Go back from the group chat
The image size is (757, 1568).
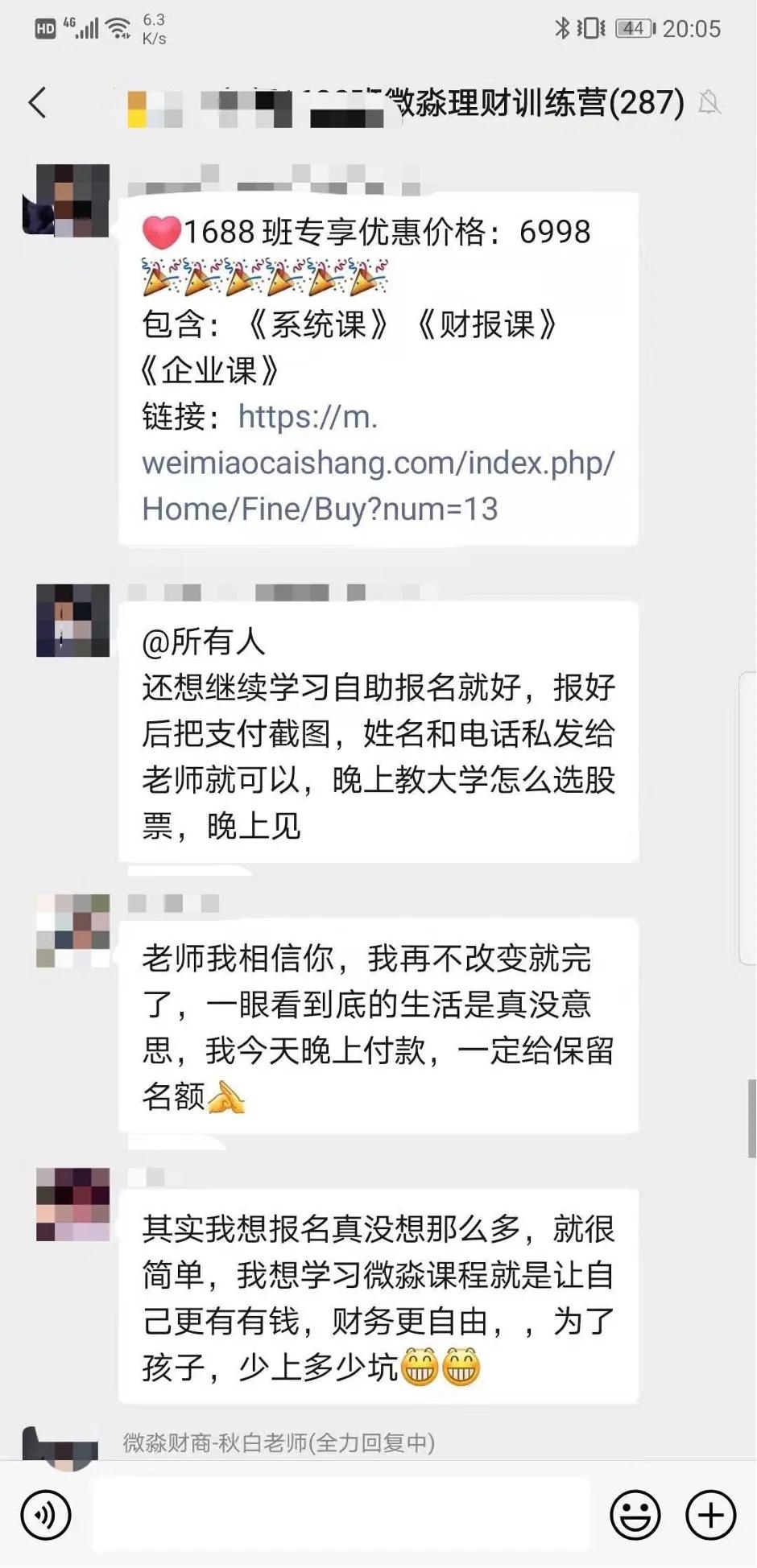coord(38,103)
